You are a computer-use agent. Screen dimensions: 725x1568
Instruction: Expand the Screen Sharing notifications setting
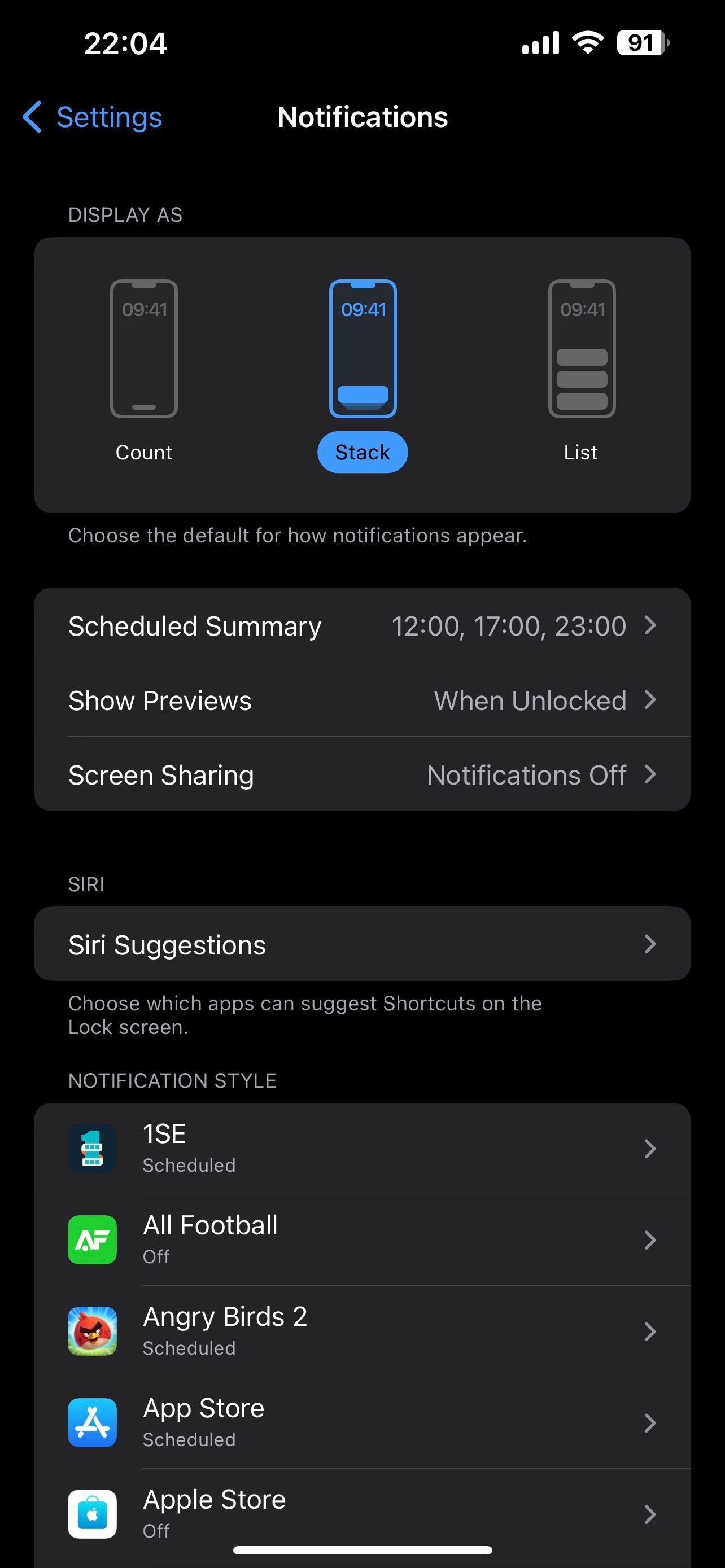[x=362, y=775]
